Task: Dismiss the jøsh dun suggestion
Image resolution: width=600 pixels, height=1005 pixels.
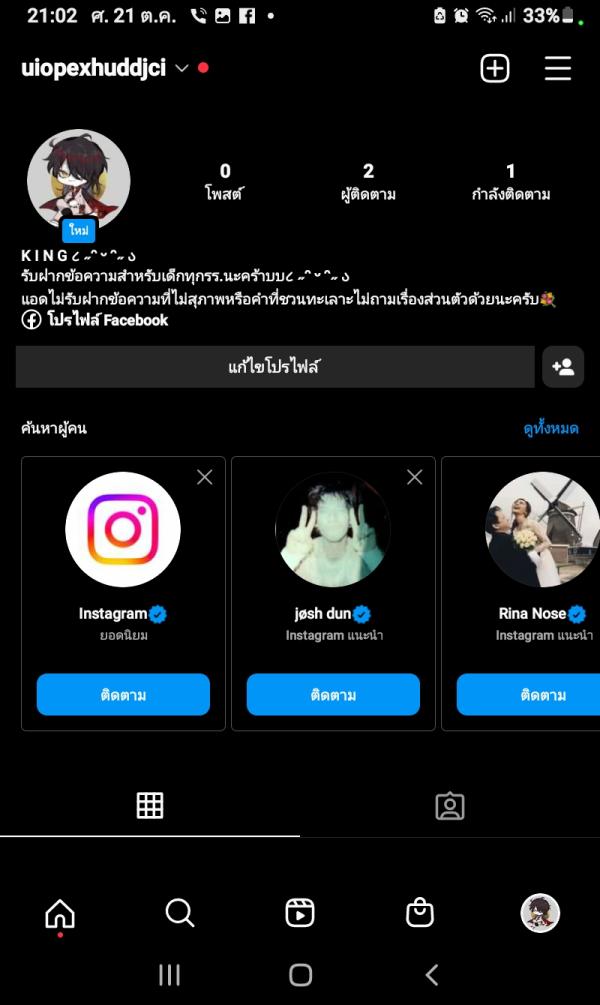Action: (415, 477)
